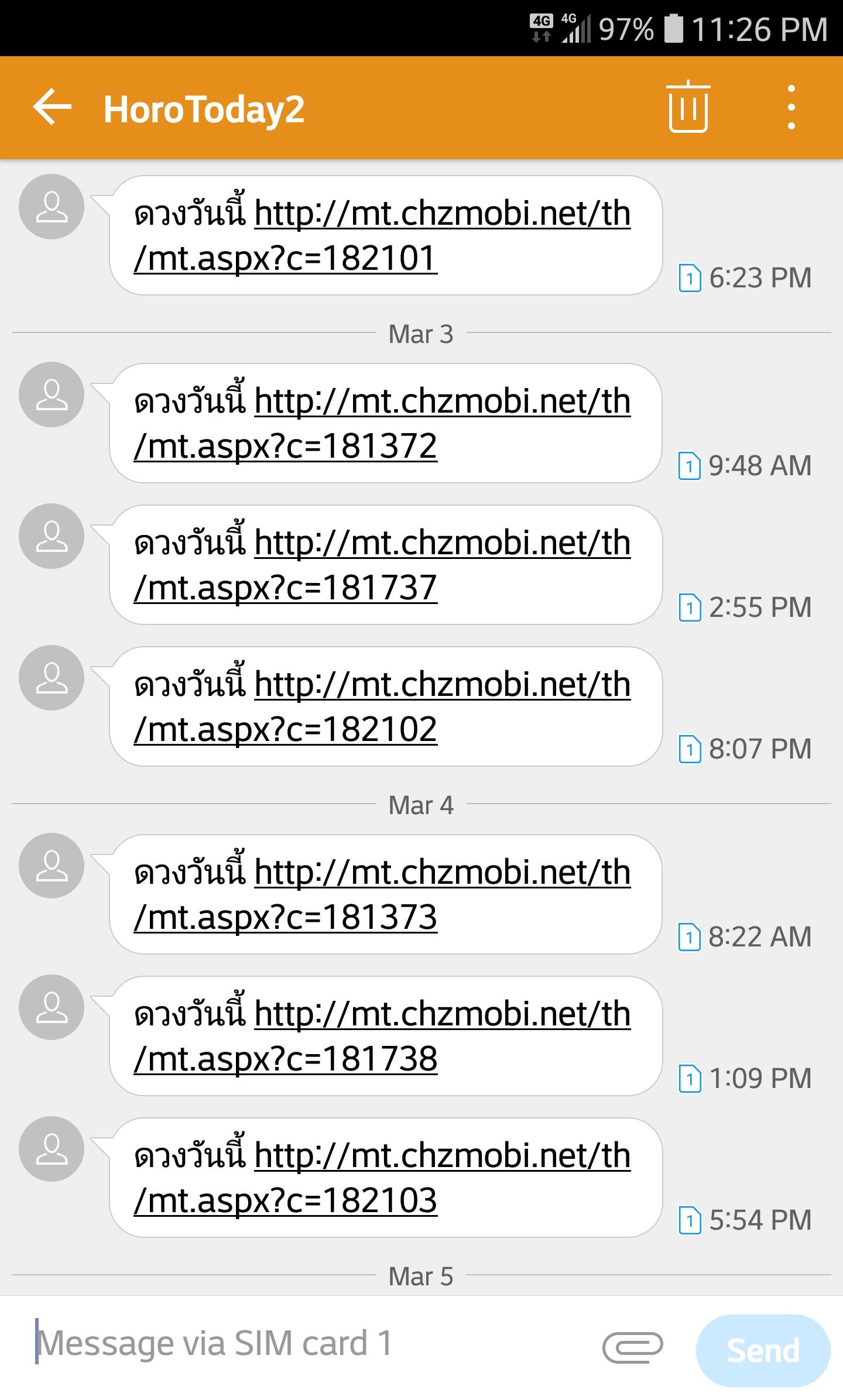Open the overflow menu
The height and width of the screenshot is (1400, 843).
click(x=791, y=108)
